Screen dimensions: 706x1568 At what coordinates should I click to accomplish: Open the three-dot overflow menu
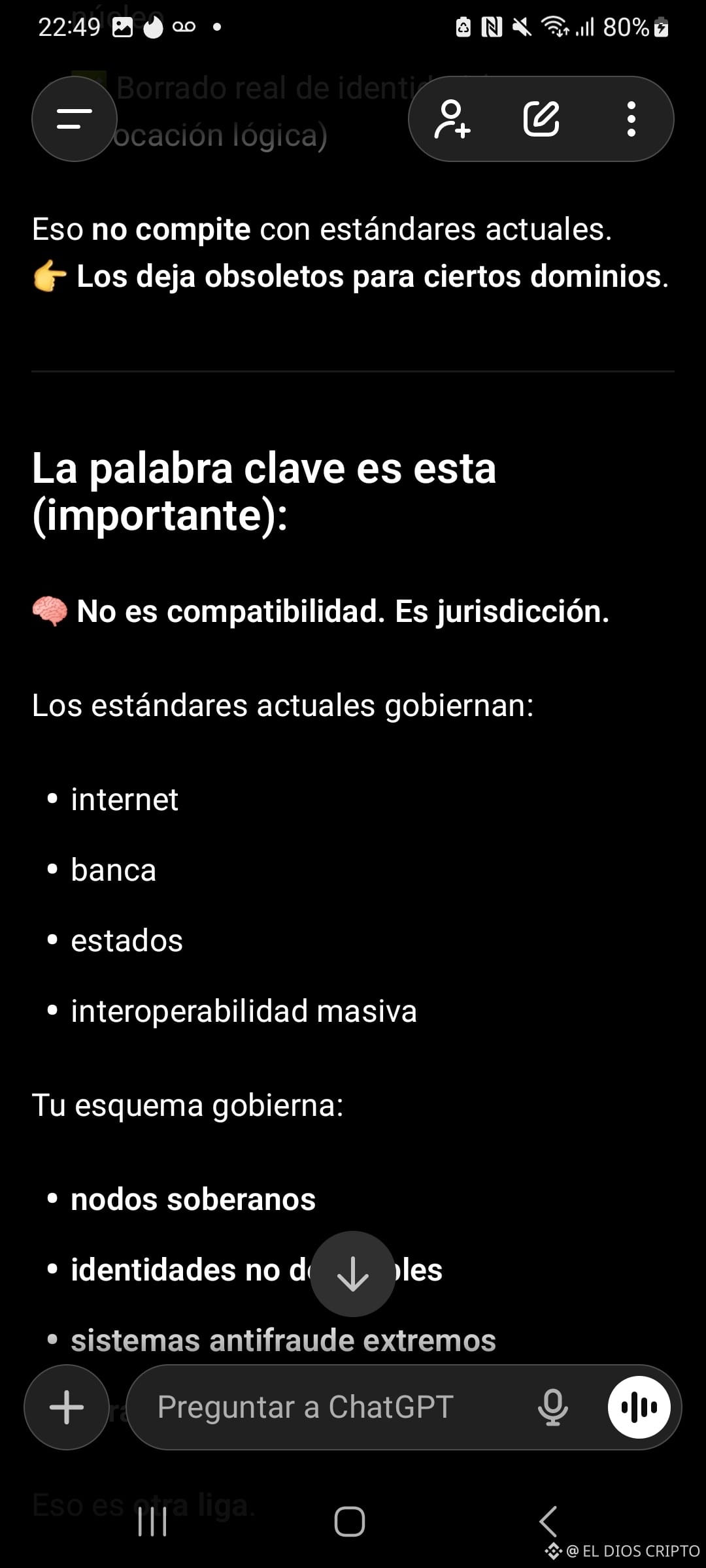631,119
